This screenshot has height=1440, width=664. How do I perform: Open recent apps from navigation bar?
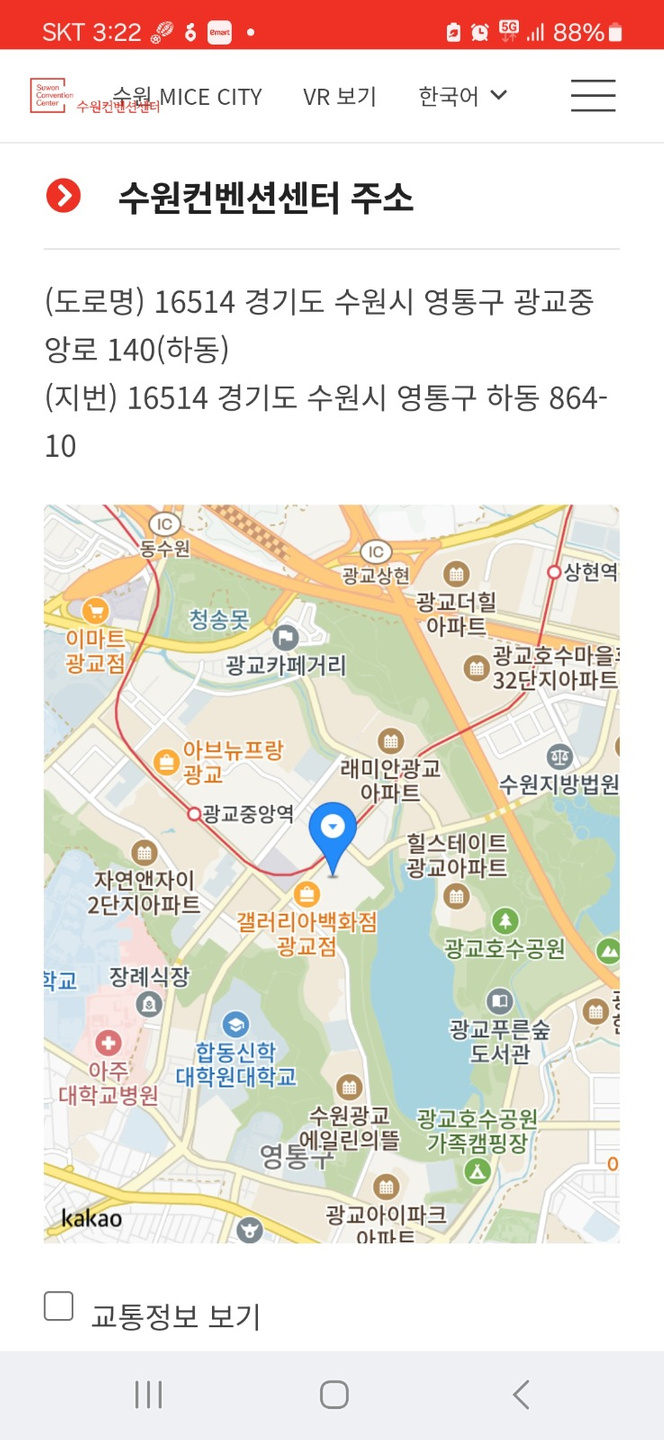(x=148, y=1395)
